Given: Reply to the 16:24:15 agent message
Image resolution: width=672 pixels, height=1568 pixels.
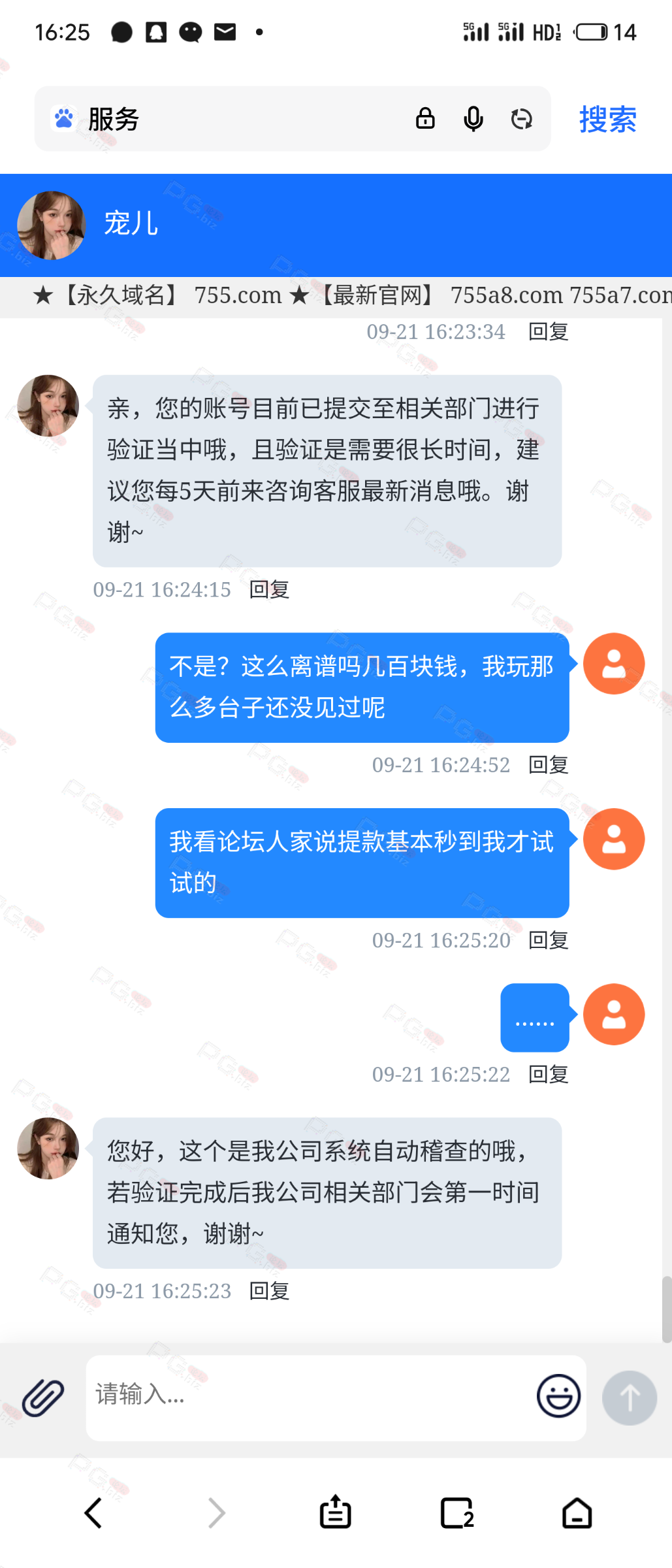Looking at the screenshot, I should click(269, 590).
